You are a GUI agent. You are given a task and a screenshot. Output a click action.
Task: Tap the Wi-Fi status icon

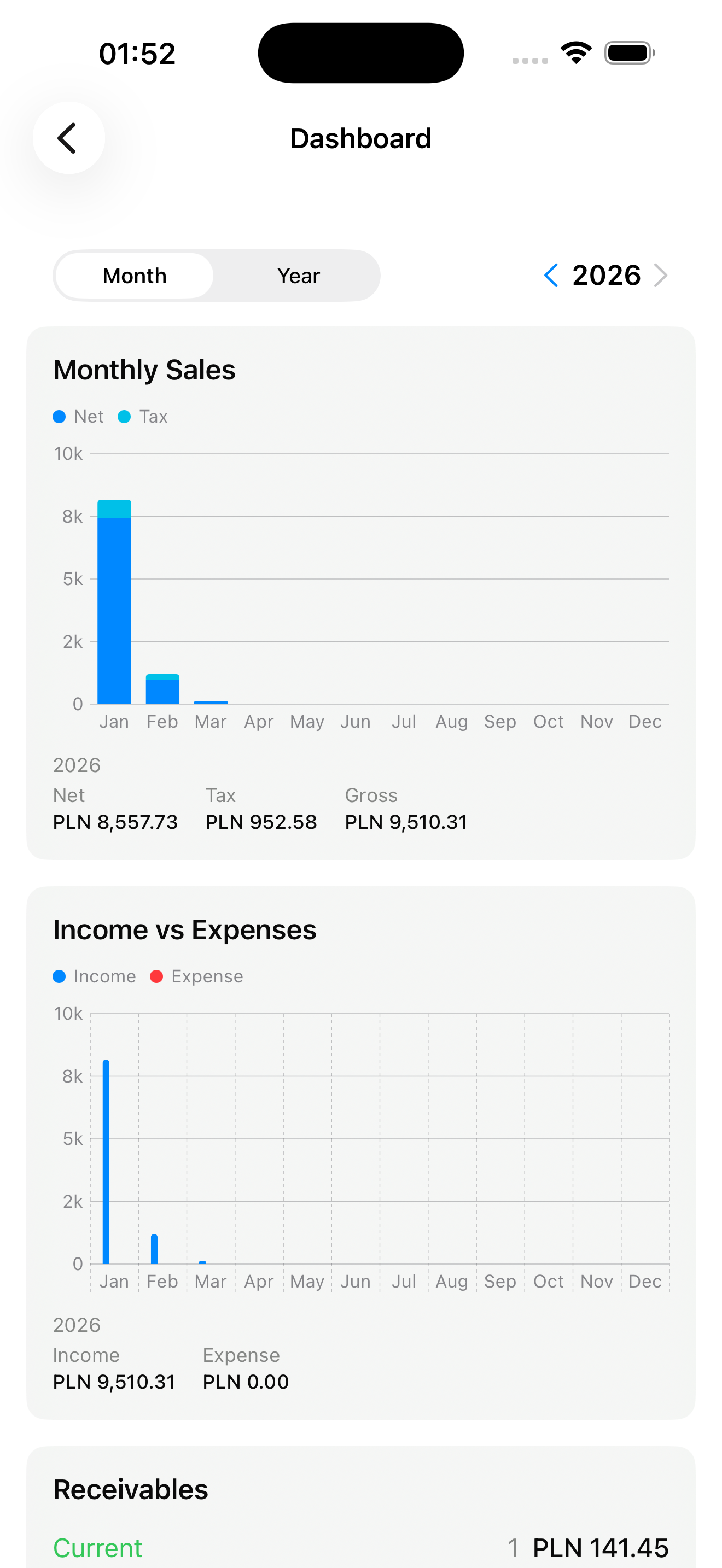(x=575, y=52)
